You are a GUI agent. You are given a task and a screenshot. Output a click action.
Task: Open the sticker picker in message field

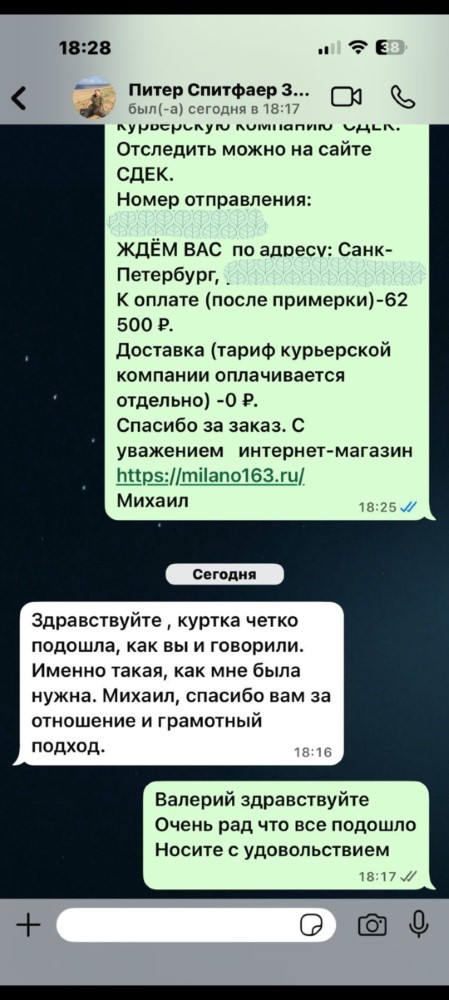(311, 925)
